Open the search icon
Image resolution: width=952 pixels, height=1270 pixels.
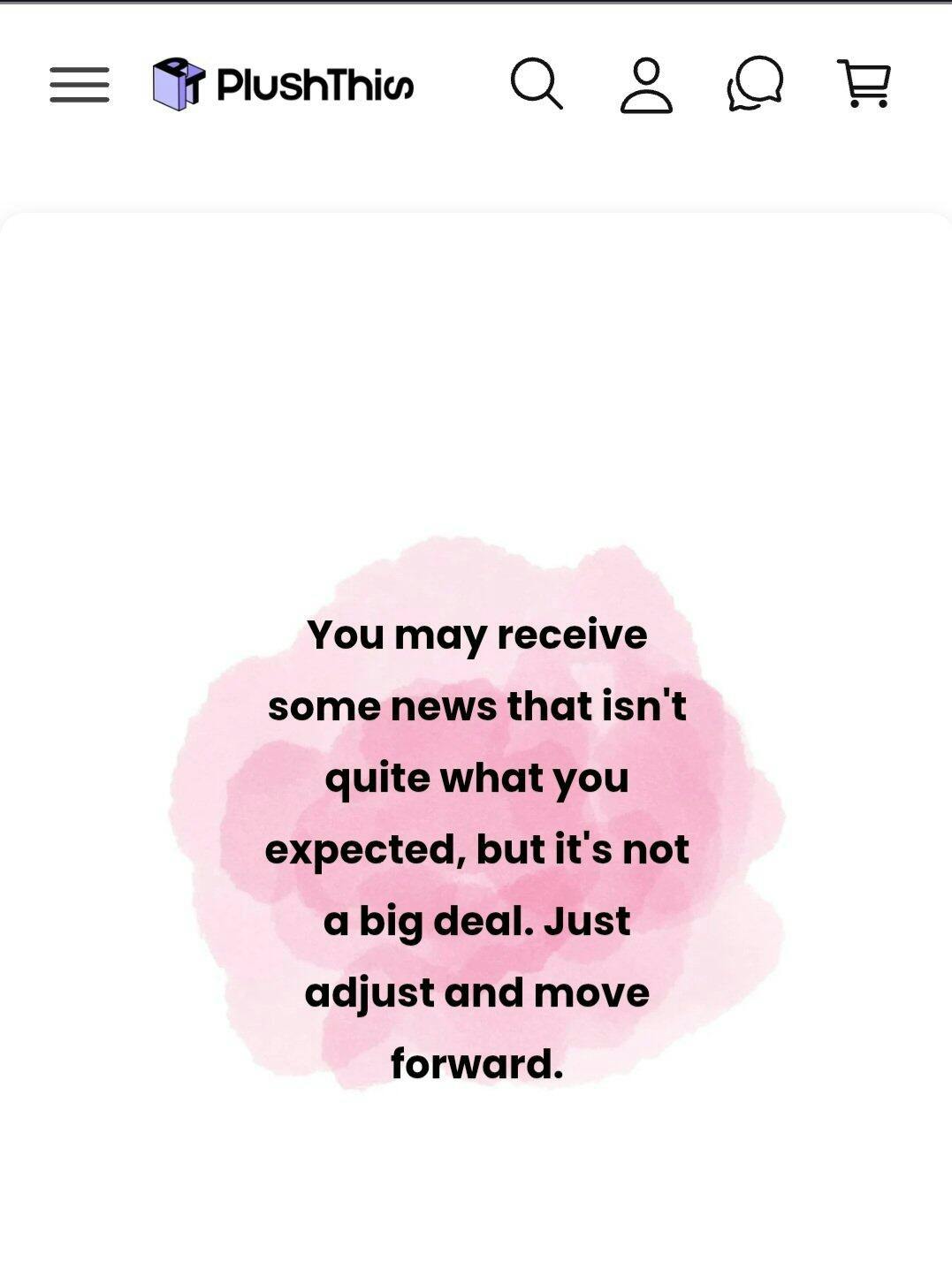click(x=537, y=85)
